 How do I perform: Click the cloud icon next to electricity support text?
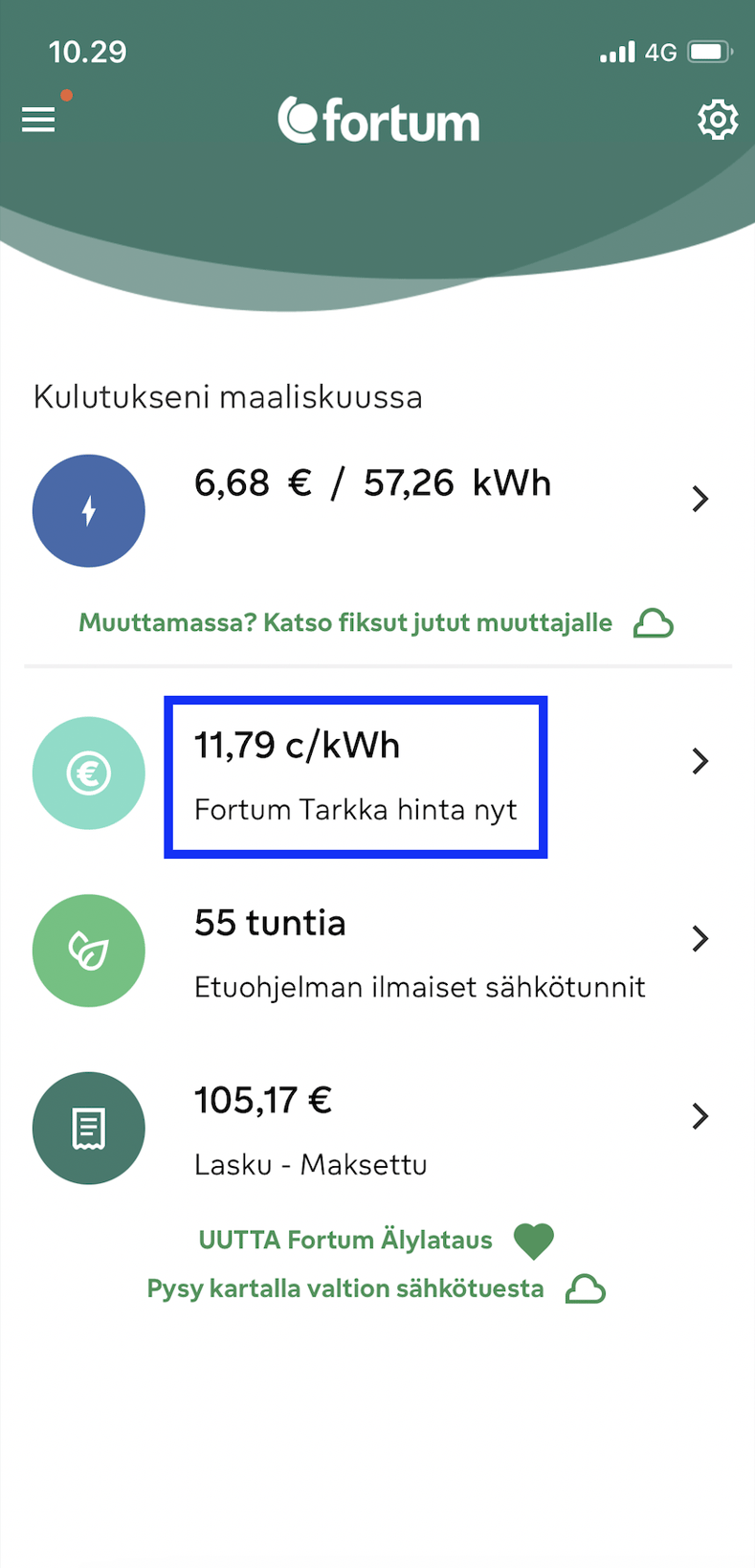(x=585, y=1288)
